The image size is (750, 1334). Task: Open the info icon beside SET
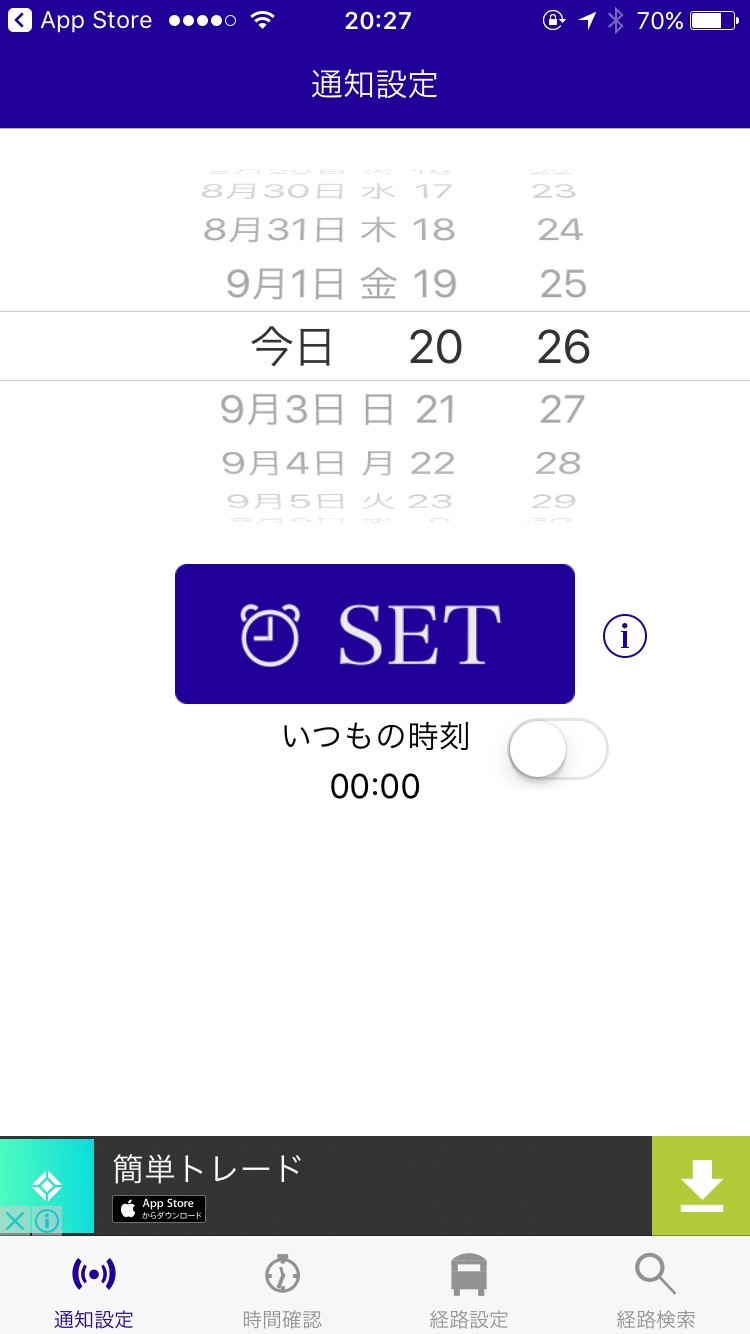(625, 636)
